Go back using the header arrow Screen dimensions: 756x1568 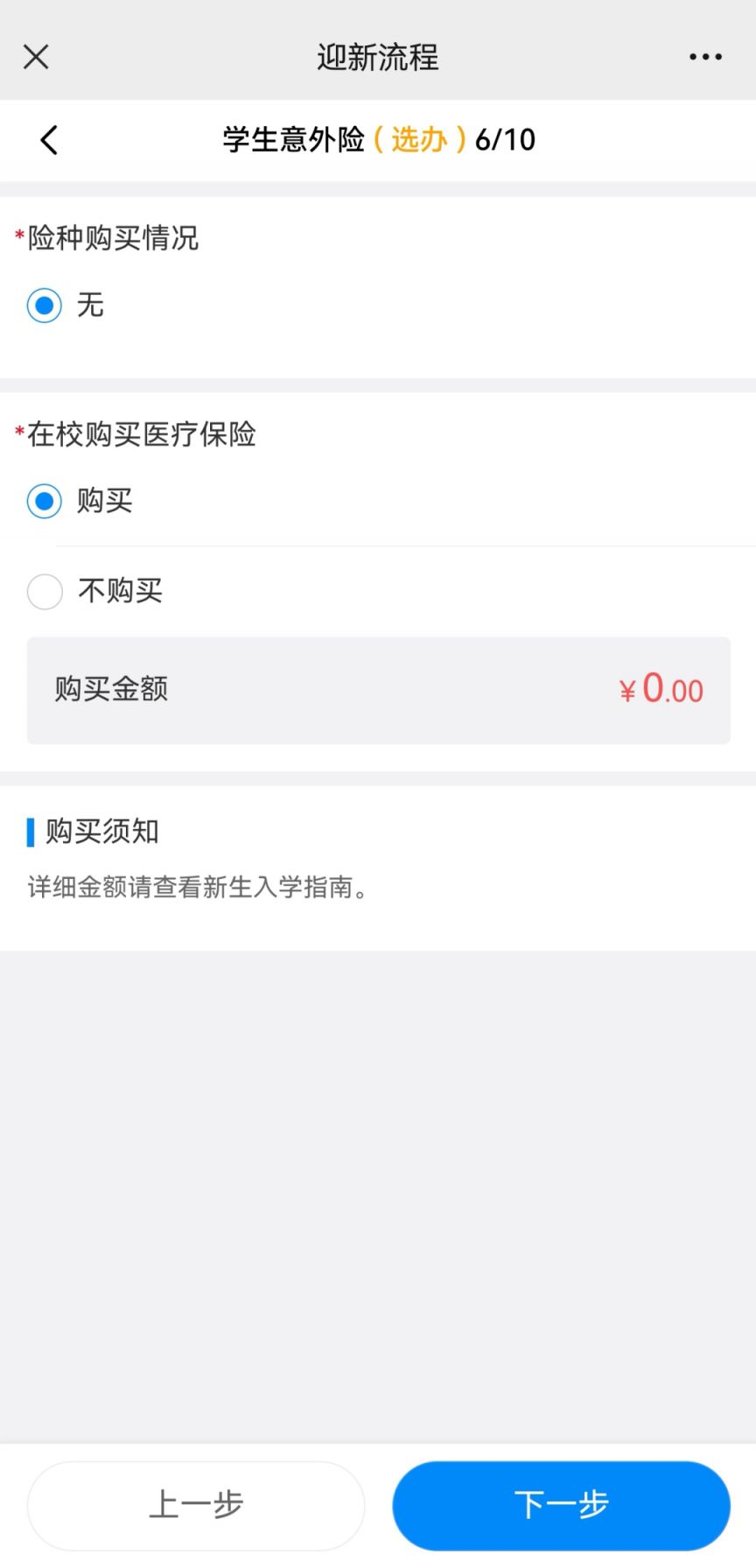(x=49, y=140)
